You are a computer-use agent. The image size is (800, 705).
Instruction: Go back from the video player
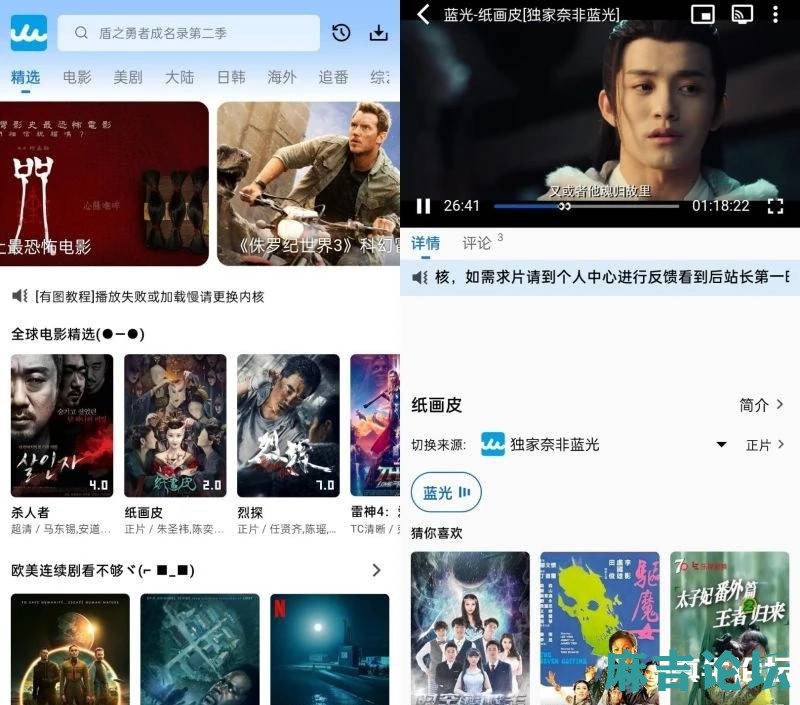click(423, 14)
